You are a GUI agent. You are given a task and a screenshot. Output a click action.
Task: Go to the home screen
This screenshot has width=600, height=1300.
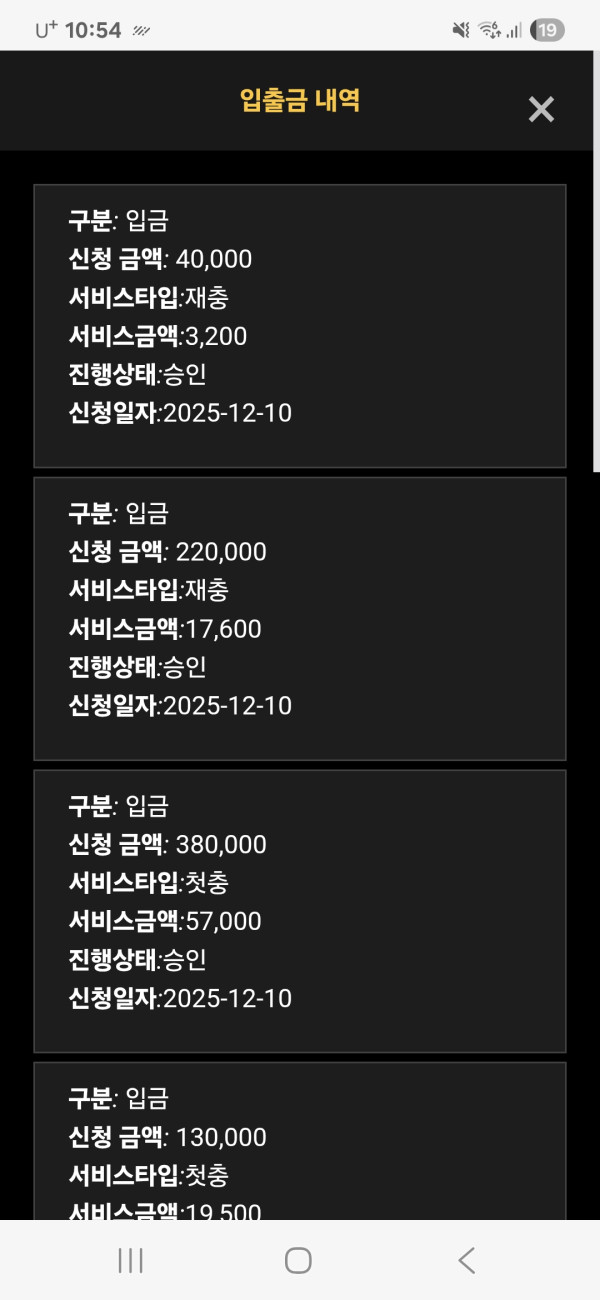(x=298, y=1260)
